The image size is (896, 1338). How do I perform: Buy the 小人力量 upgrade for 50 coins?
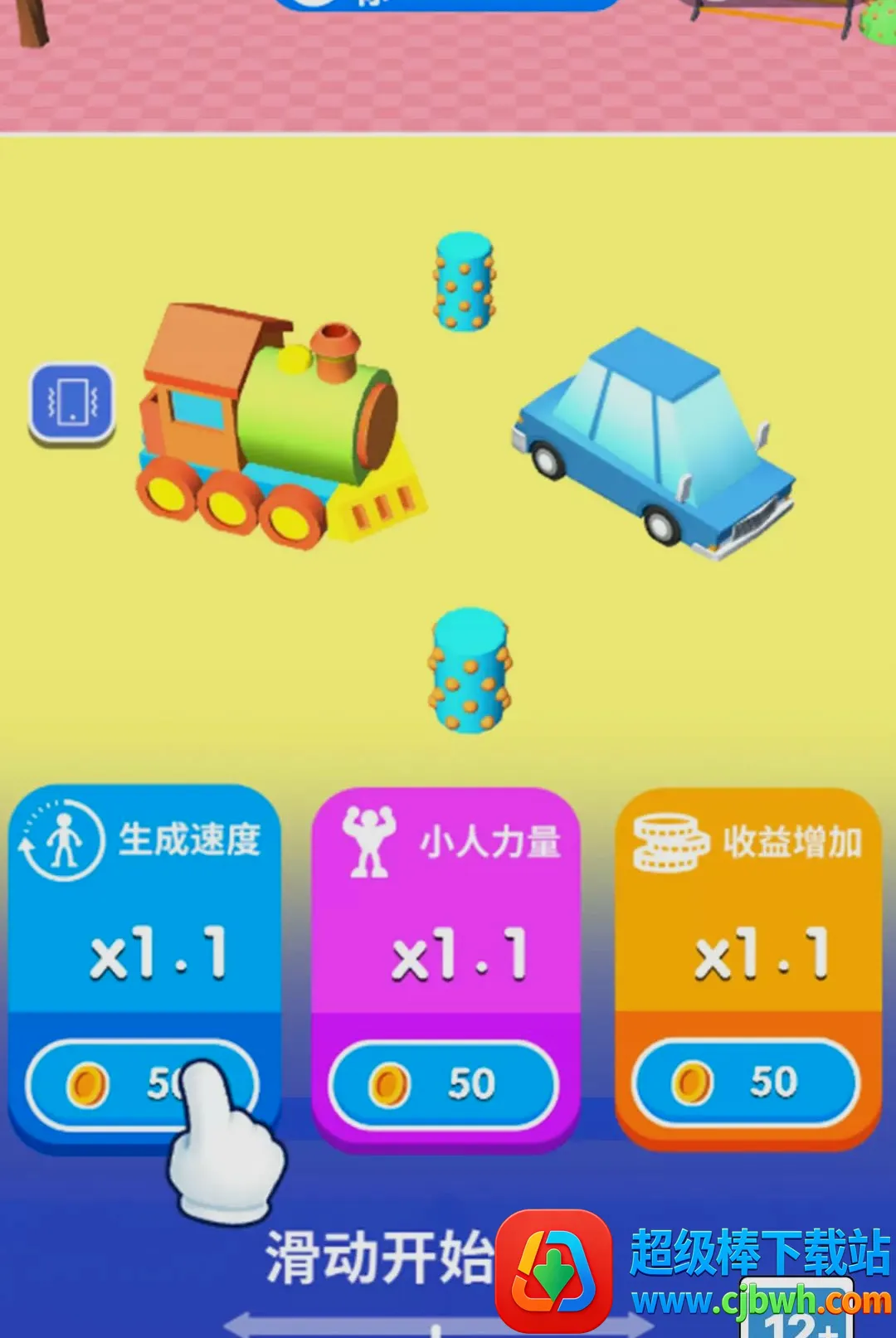point(444,1084)
